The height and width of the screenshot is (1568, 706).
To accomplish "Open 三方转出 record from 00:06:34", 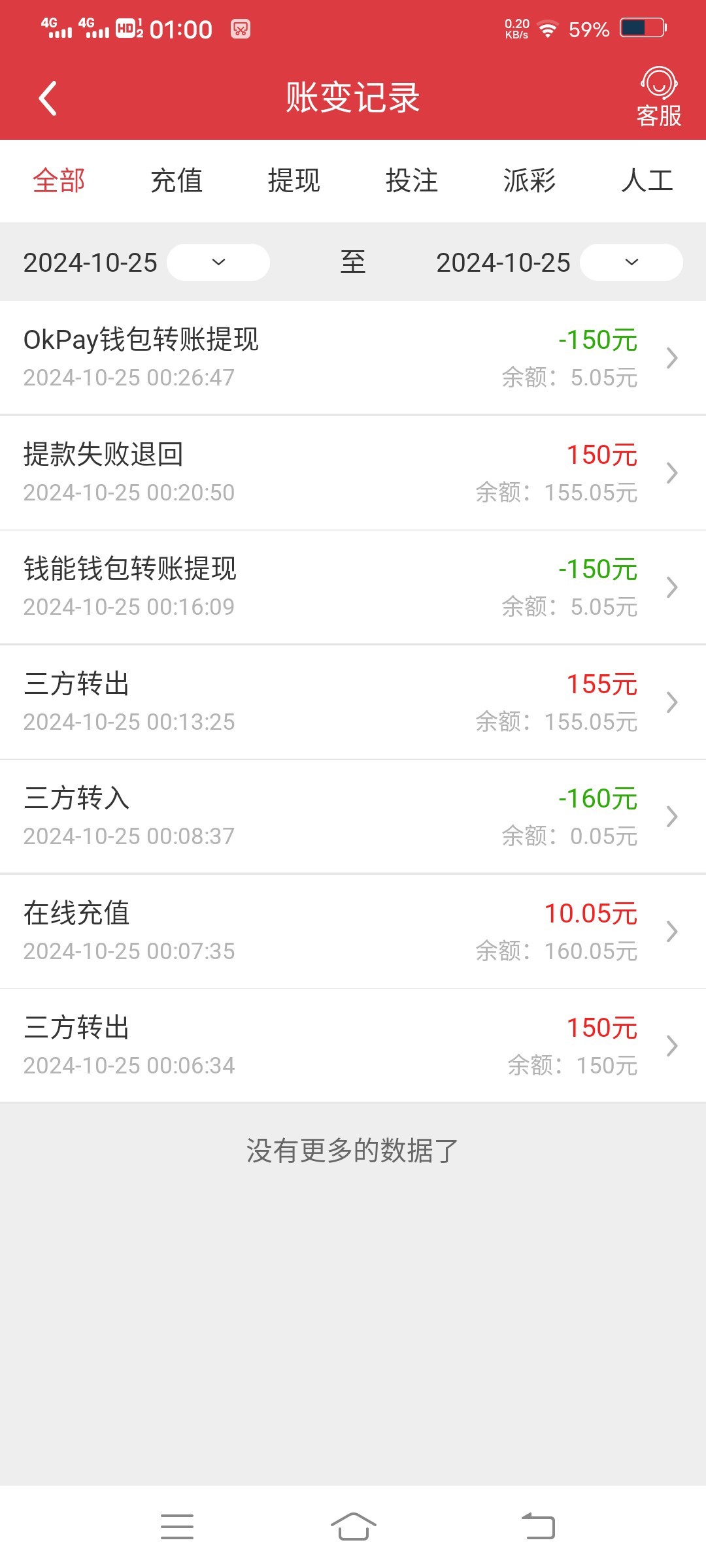I will (x=353, y=1046).
